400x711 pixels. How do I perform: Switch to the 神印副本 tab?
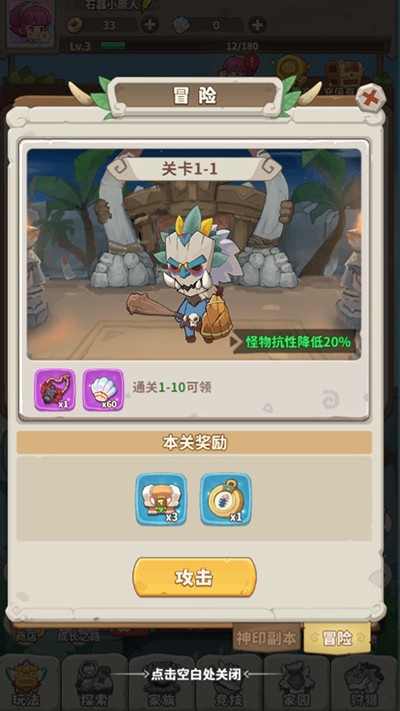(266, 638)
